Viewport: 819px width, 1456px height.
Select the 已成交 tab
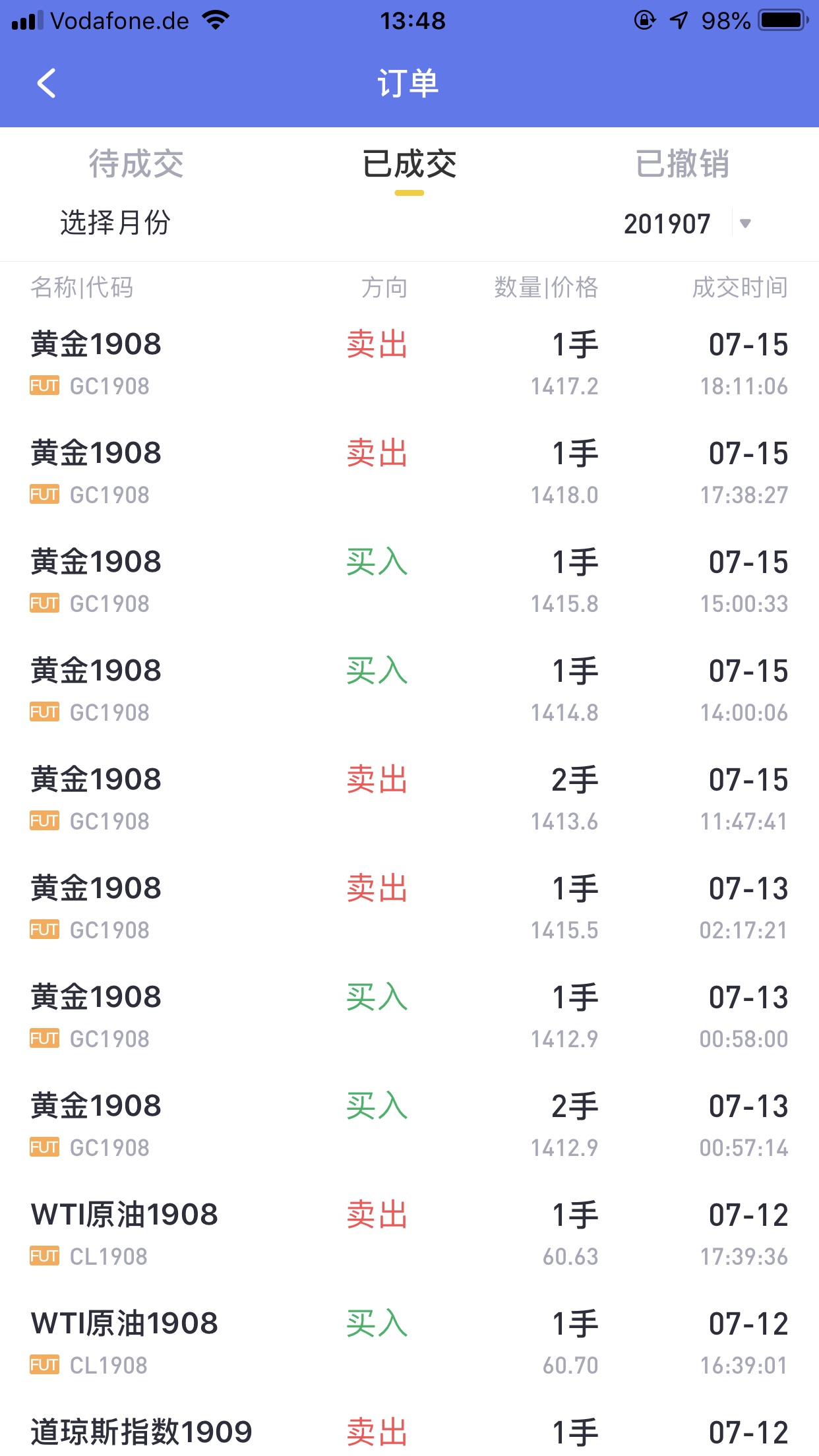click(409, 164)
